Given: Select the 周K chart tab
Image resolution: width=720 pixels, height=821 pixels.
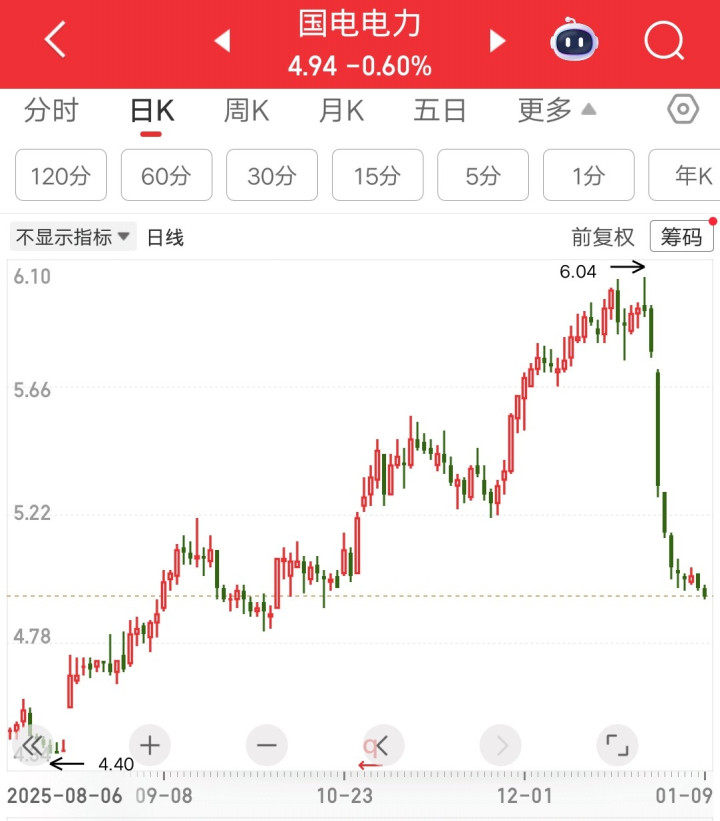Looking at the screenshot, I should pos(246,110).
